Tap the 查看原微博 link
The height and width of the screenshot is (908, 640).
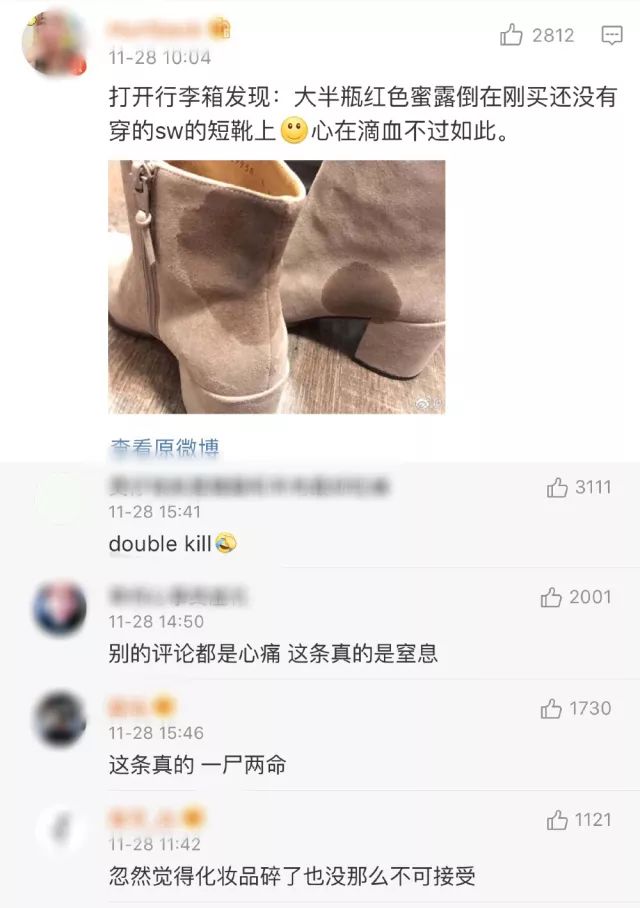point(163,448)
